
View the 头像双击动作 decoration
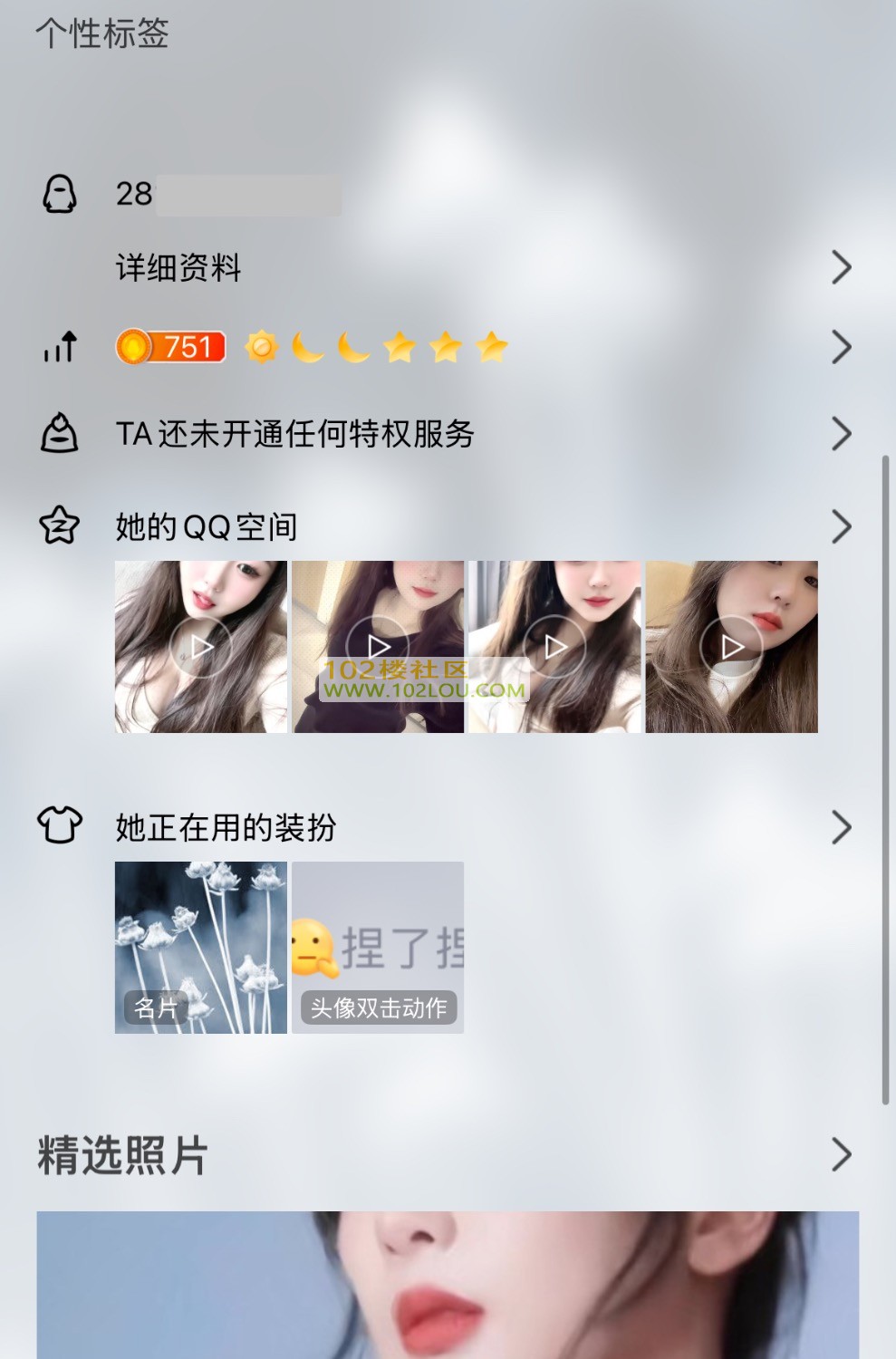378,948
